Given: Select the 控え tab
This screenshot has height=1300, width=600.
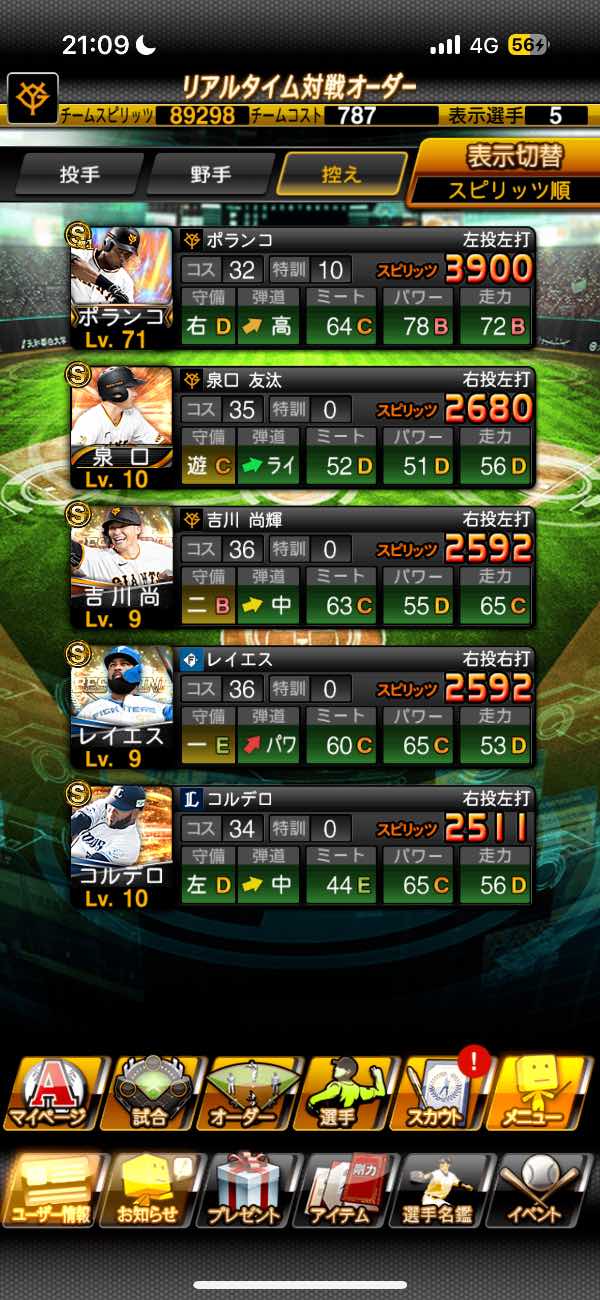Looking at the screenshot, I should tap(342, 175).
